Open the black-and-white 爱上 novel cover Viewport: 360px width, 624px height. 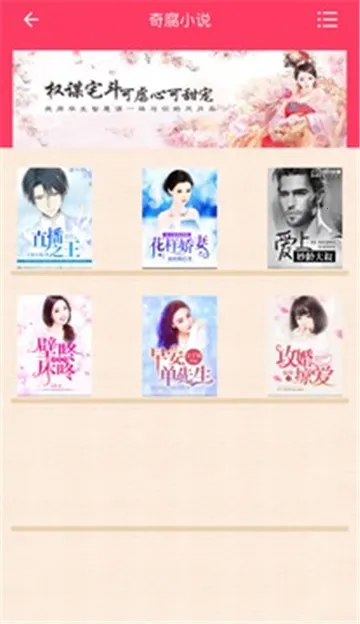tap(305, 217)
